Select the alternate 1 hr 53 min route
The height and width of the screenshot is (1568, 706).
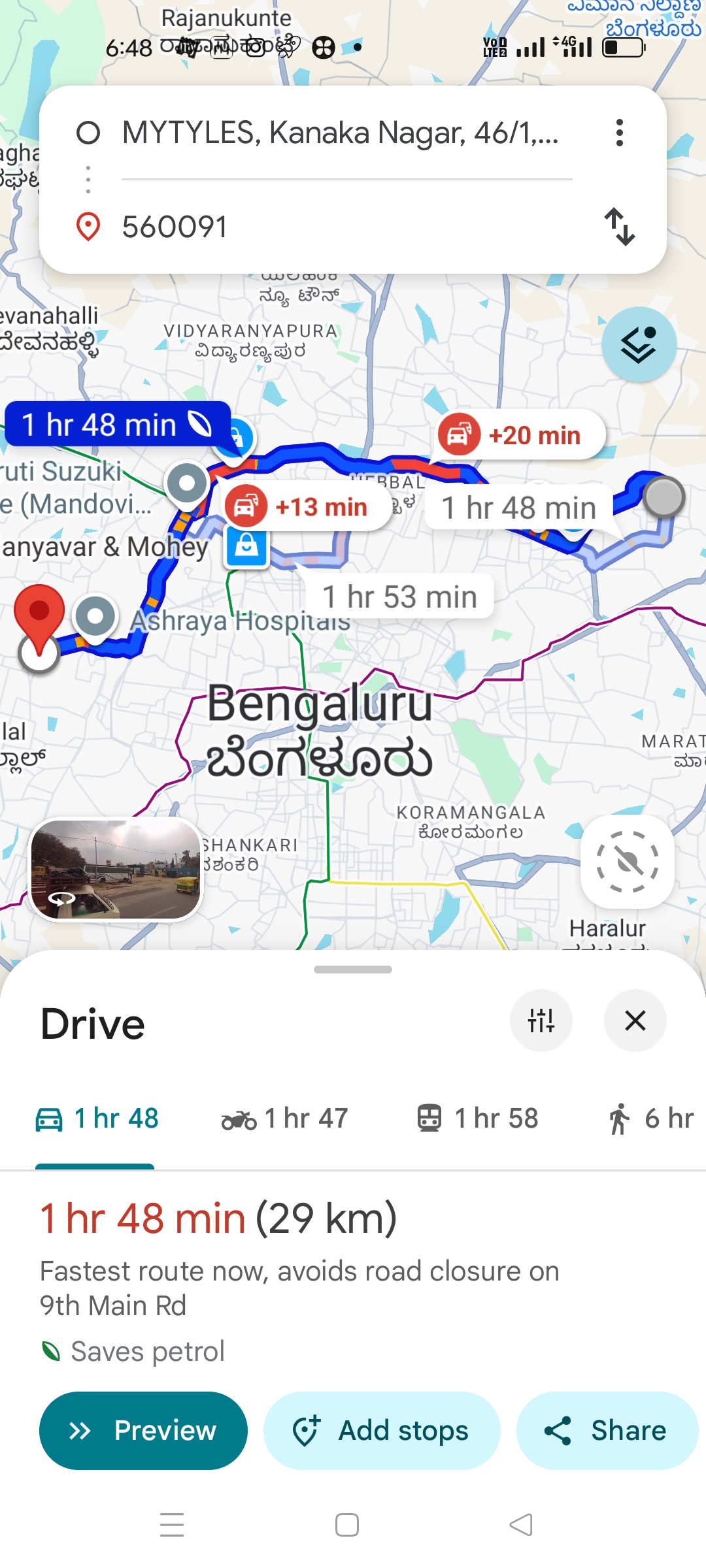pyautogui.click(x=399, y=597)
